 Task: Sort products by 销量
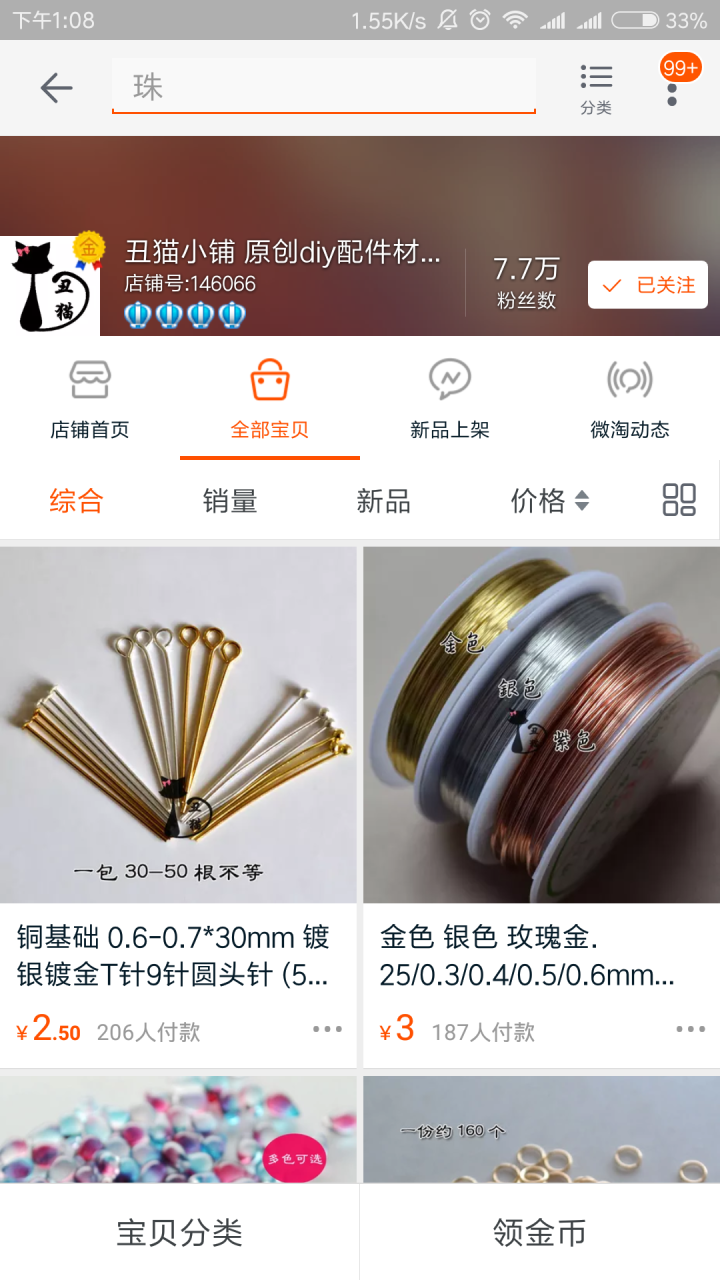[x=230, y=501]
